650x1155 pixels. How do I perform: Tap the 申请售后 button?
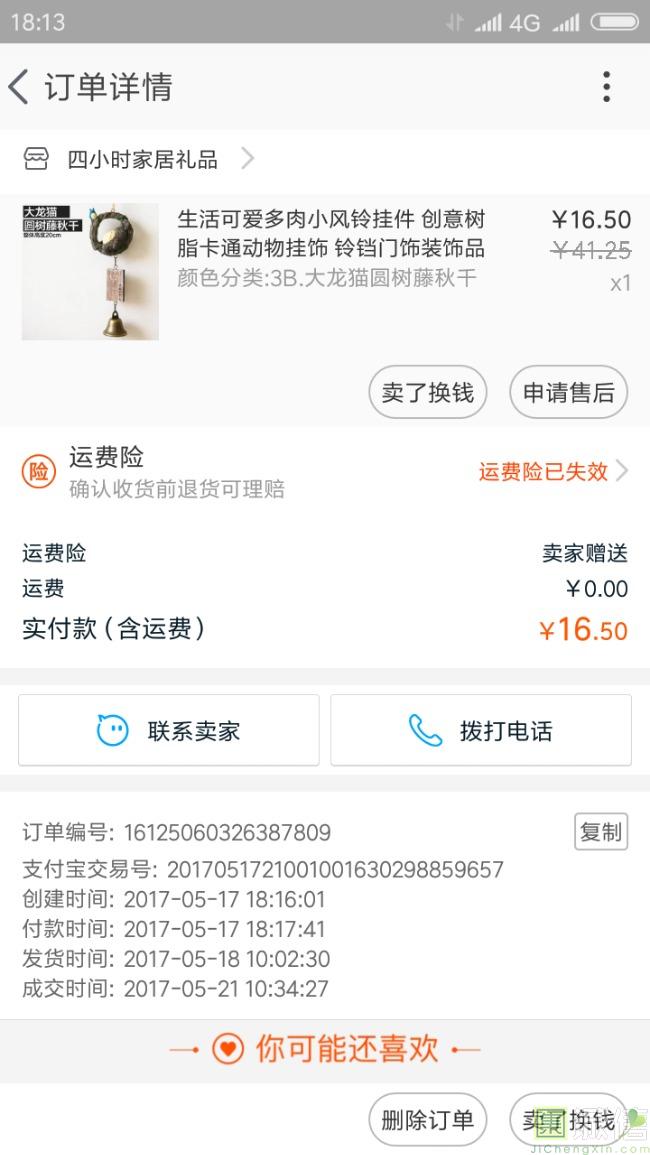[568, 392]
